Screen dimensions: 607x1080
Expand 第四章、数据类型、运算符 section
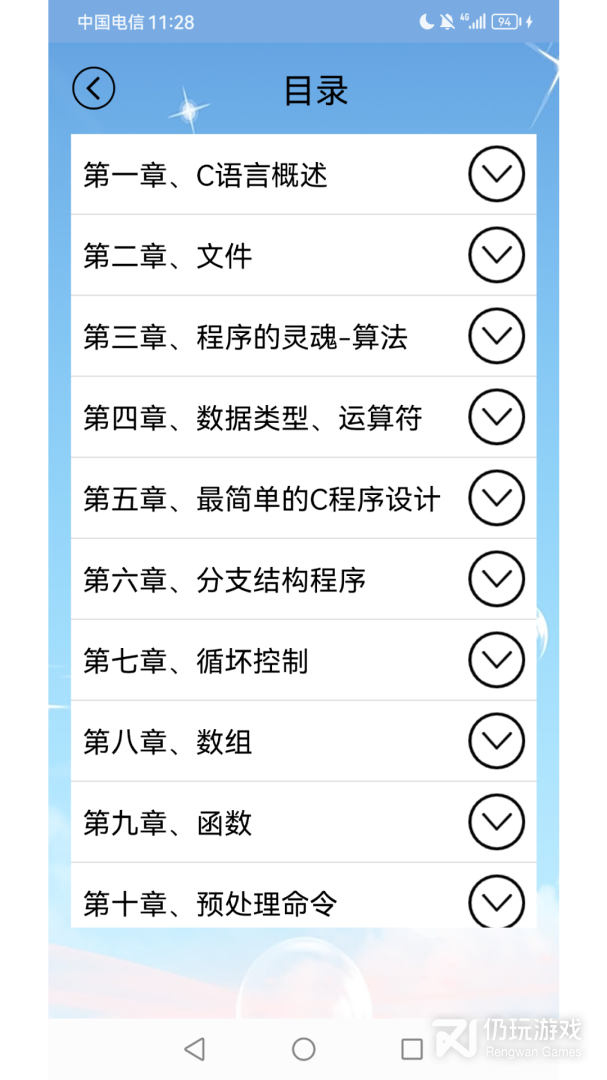pyautogui.click(x=496, y=417)
